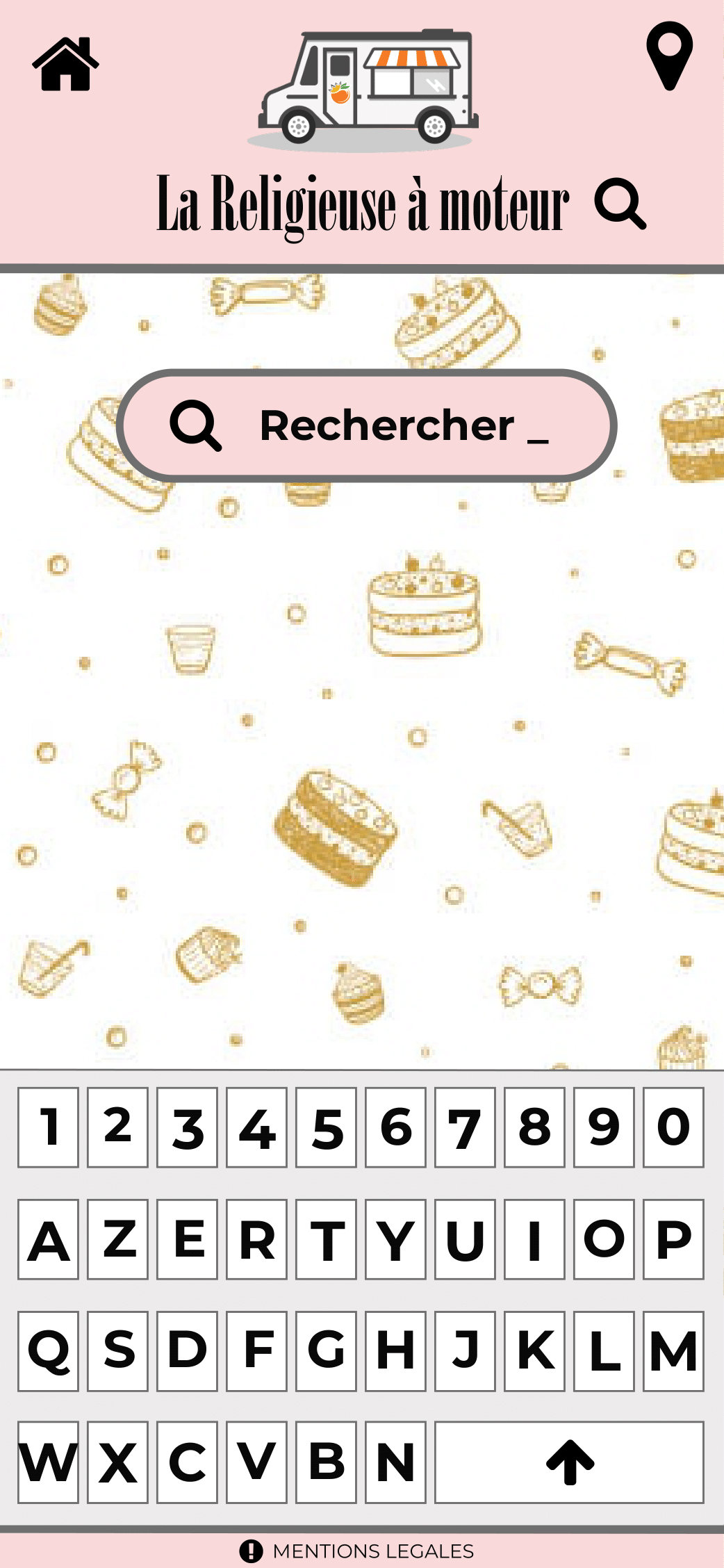Focus the Rechercher search field

367,425
